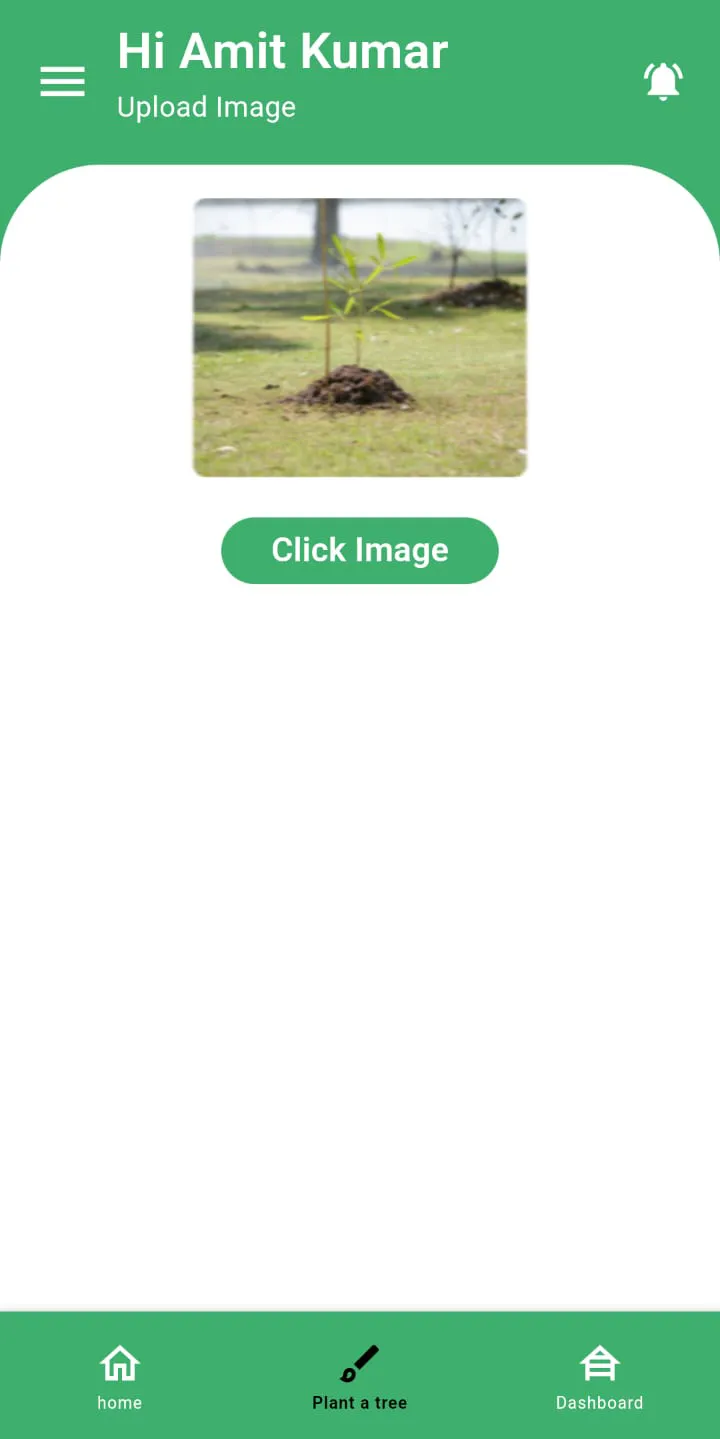The height and width of the screenshot is (1439, 720).
Task: Go to the home tab
Action: [x=119, y=1376]
